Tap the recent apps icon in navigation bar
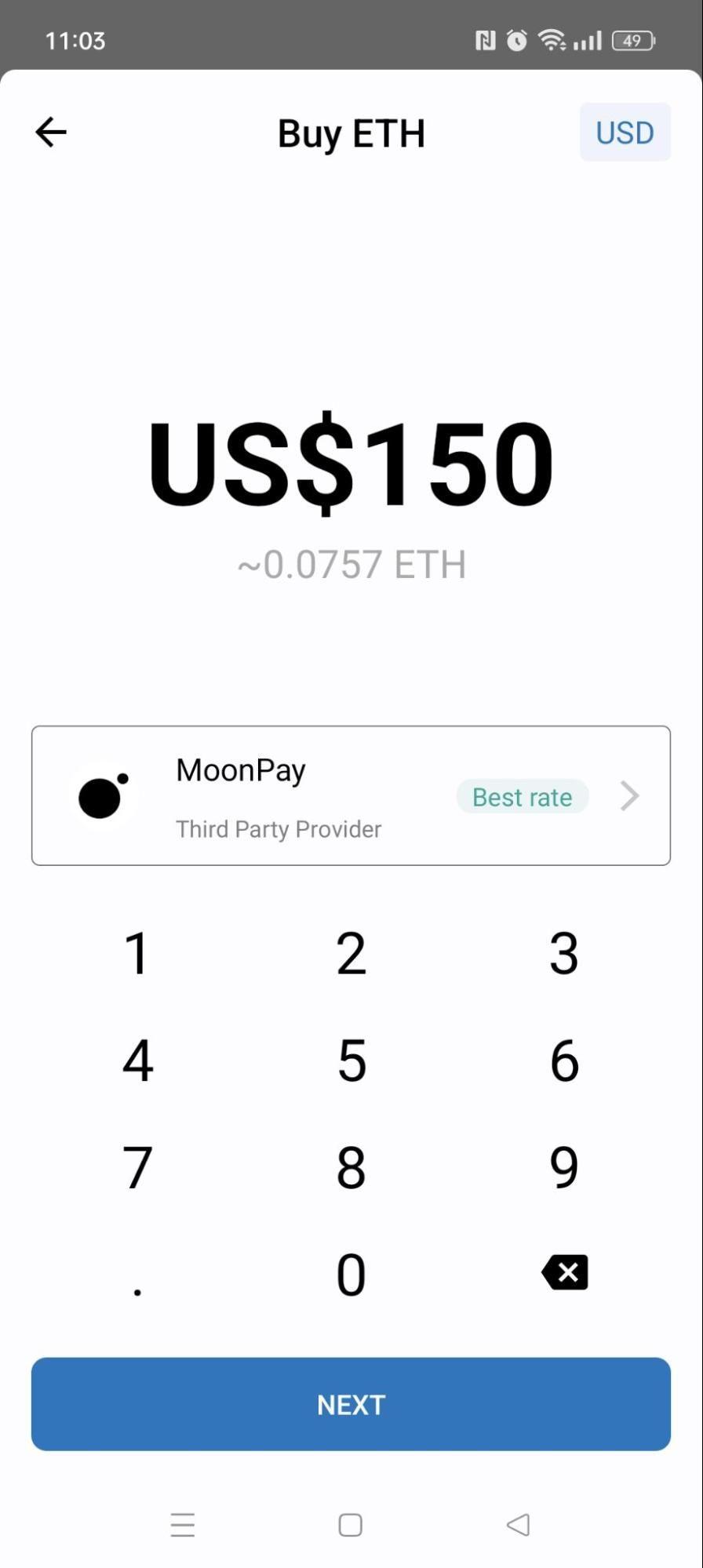 [182, 1524]
